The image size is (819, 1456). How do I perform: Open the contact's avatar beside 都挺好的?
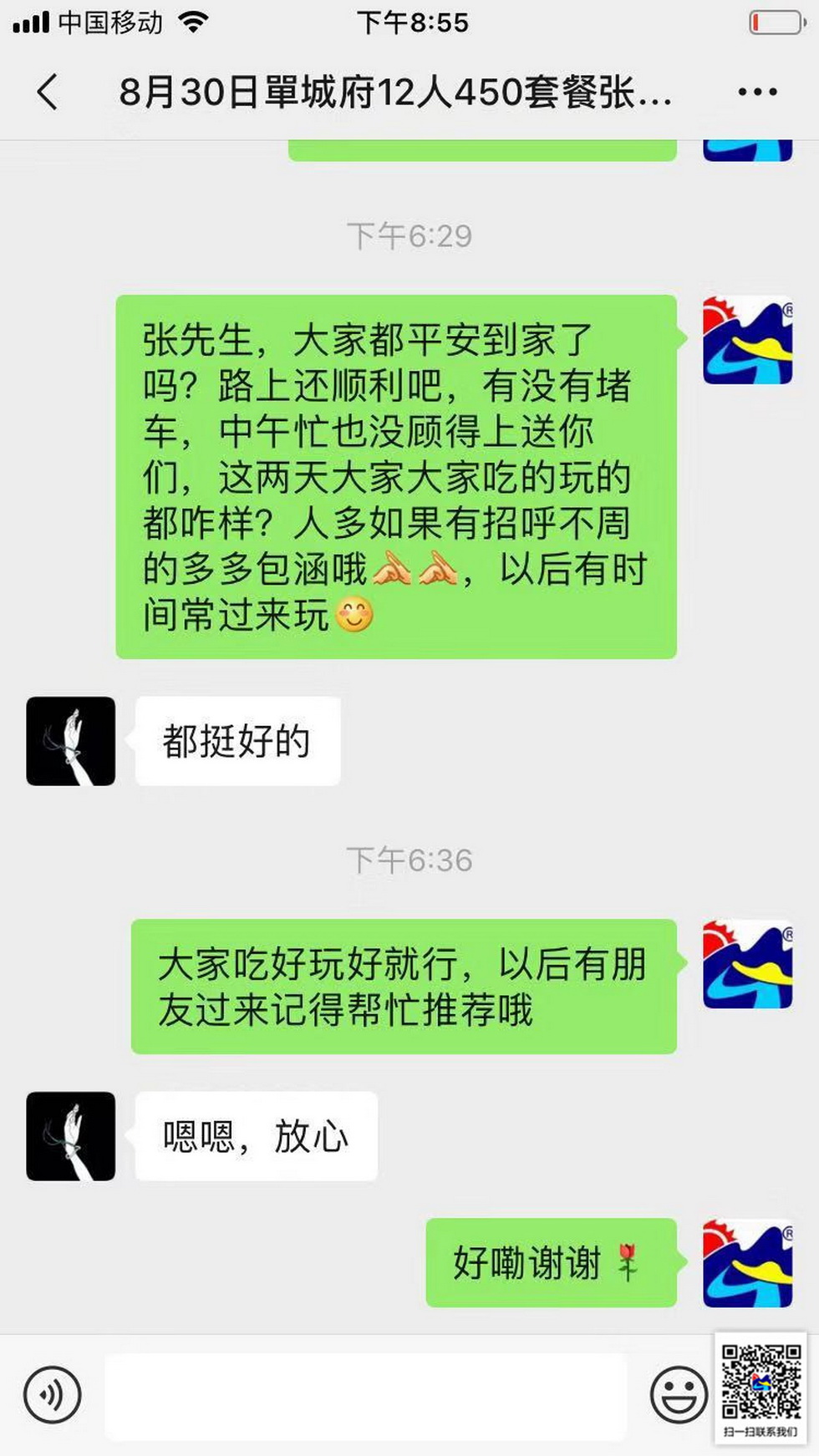pyautogui.click(x=71, y=741)
